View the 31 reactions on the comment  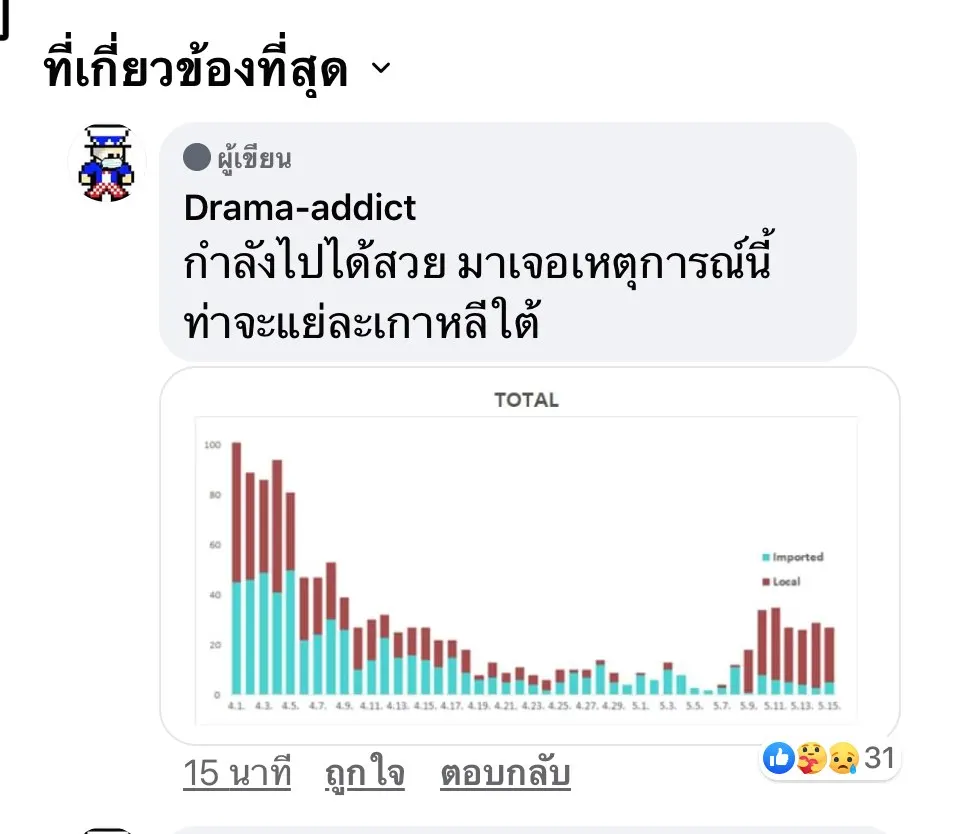click(830, 759)
